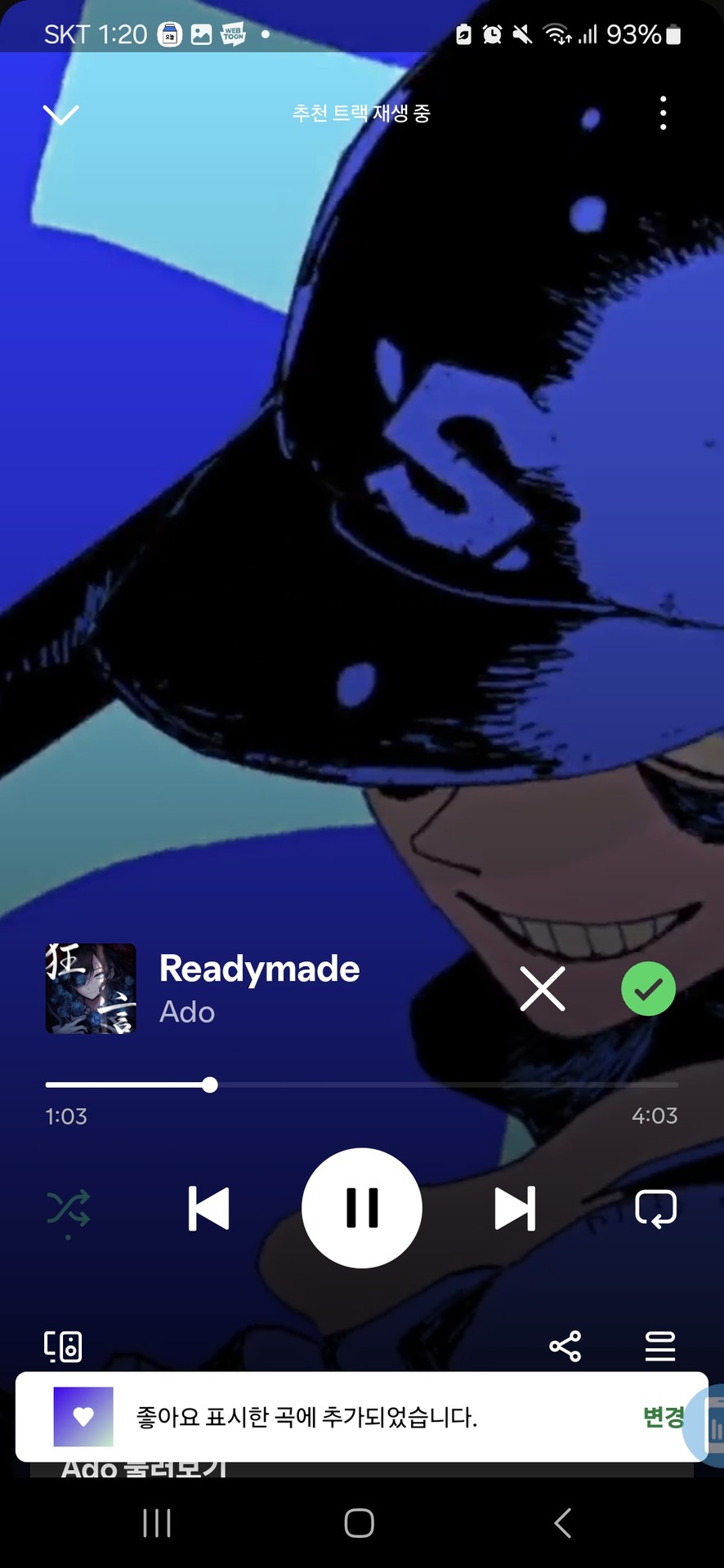Viewport: 724px width, 1568px height.
Task: Tap the green liked-songs checkmark
Action: [x=648, y=989]
